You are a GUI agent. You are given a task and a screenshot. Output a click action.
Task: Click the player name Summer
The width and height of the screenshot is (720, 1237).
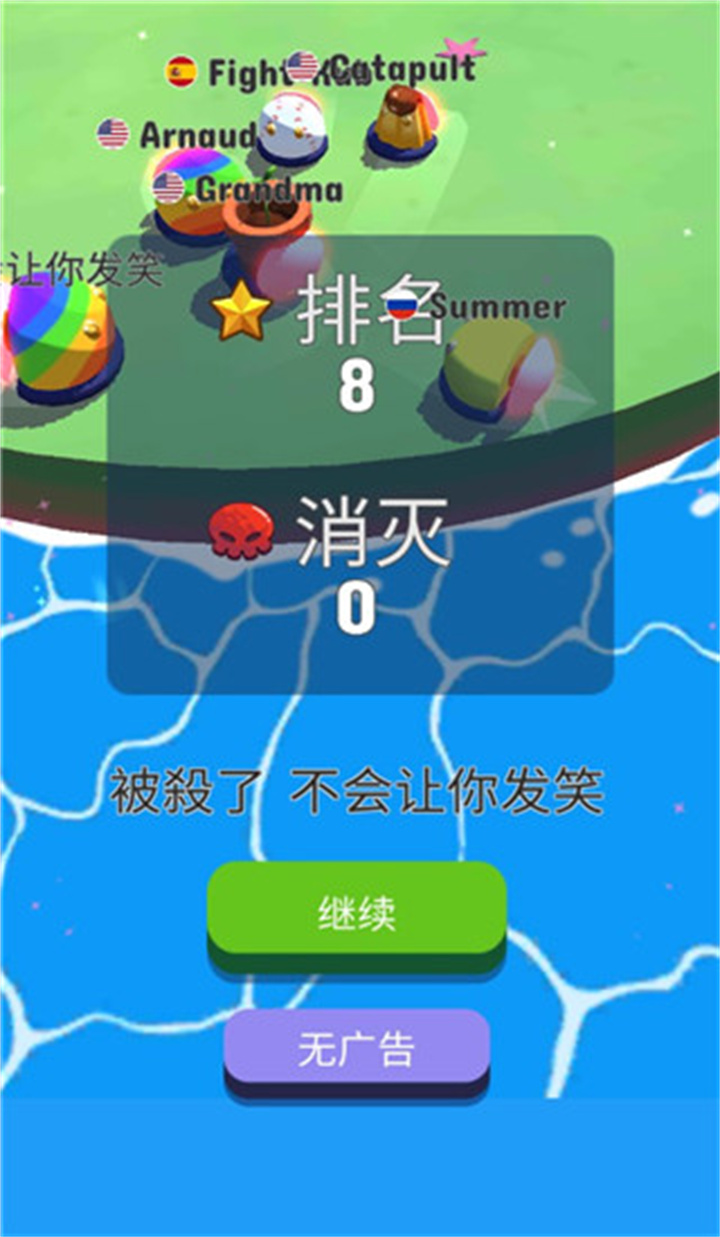pos(500,307)
